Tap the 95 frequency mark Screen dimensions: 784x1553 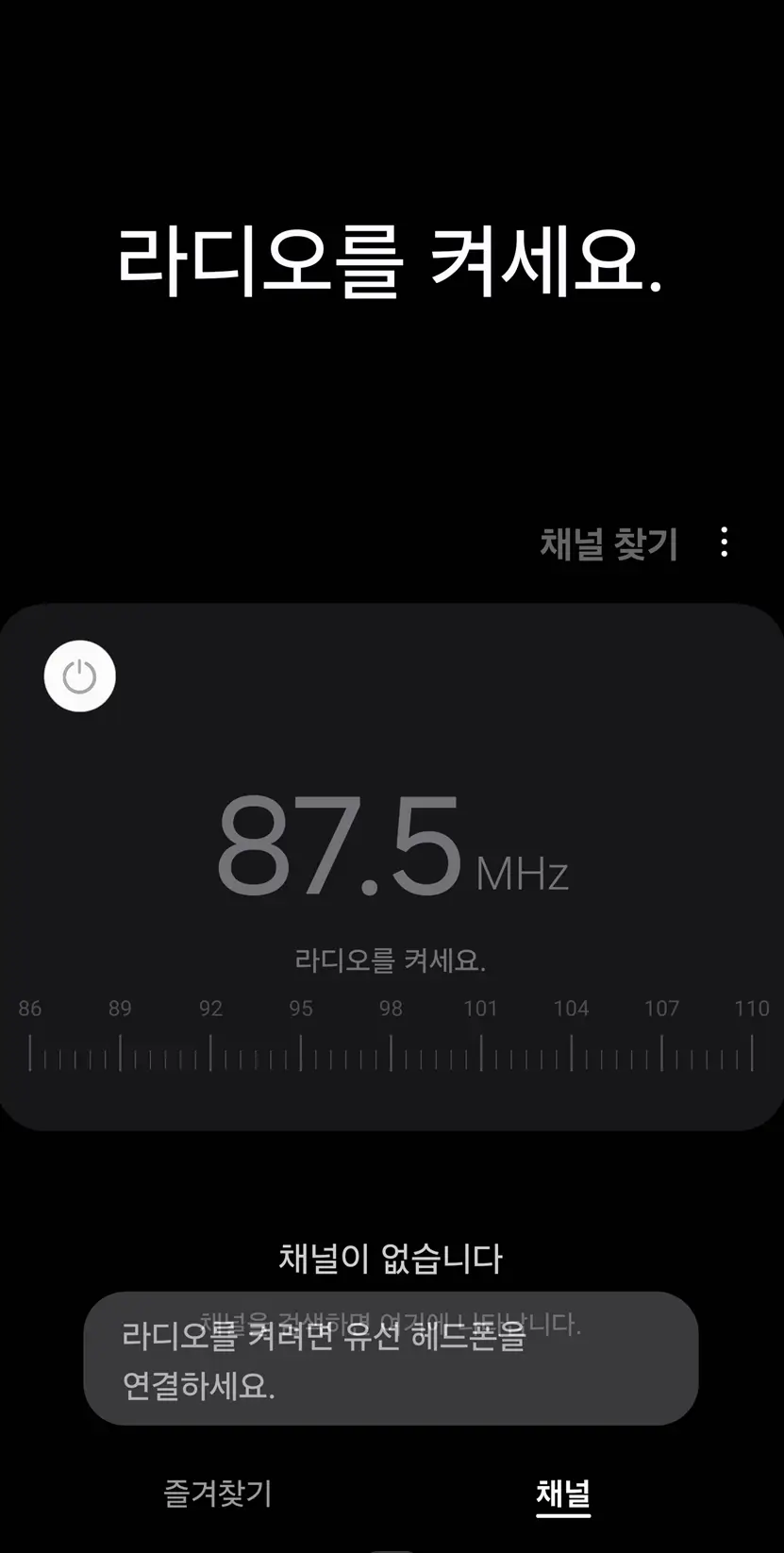pos(301,1008)
